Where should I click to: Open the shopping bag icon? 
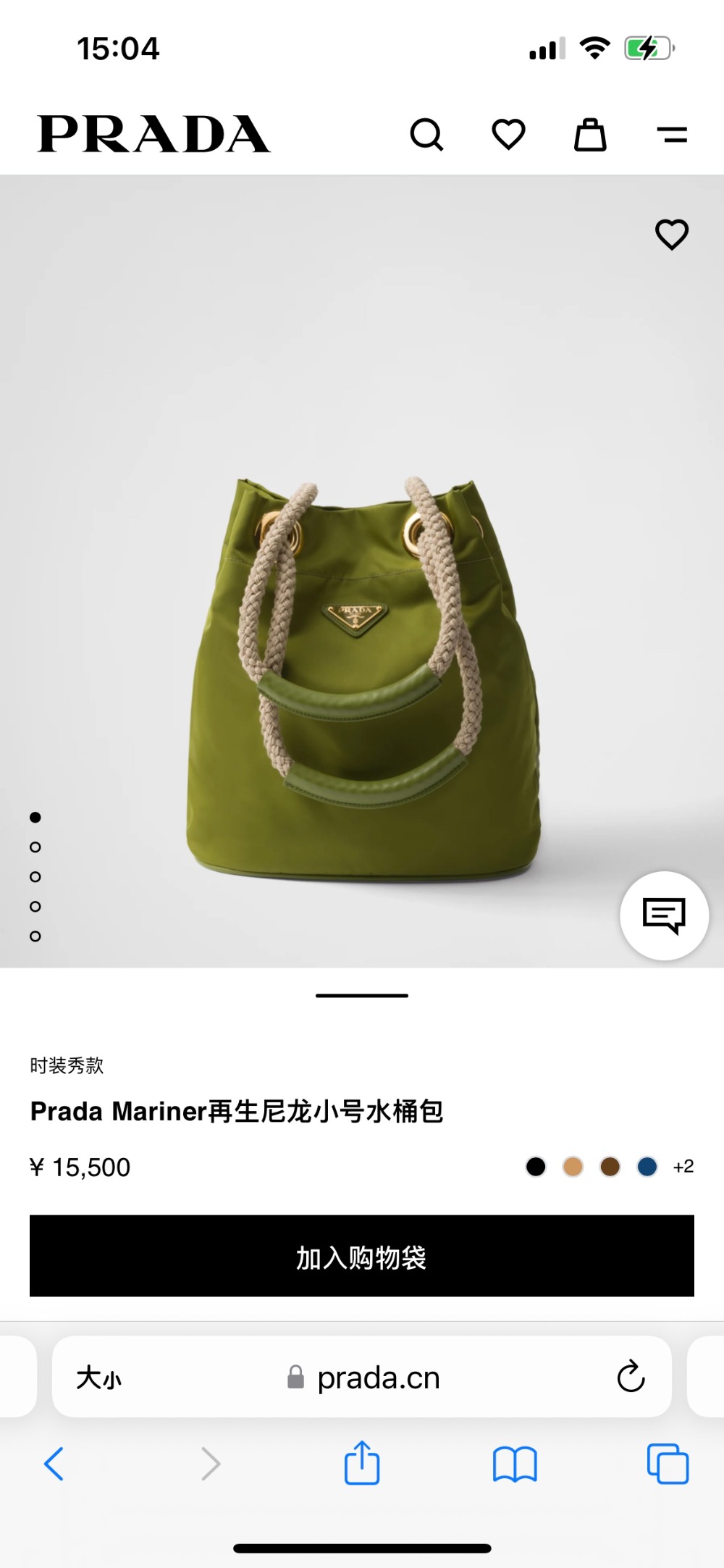tap(590, 135)
